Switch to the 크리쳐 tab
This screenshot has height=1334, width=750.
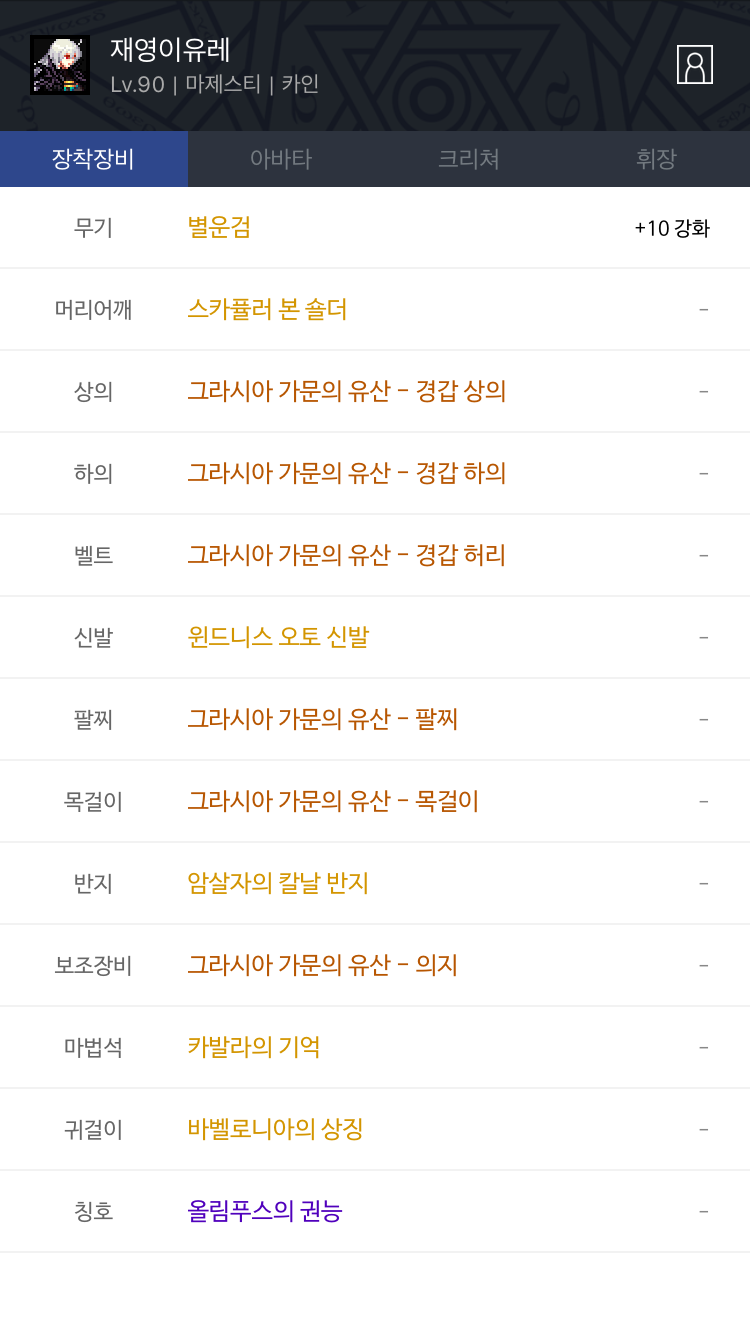469,159
